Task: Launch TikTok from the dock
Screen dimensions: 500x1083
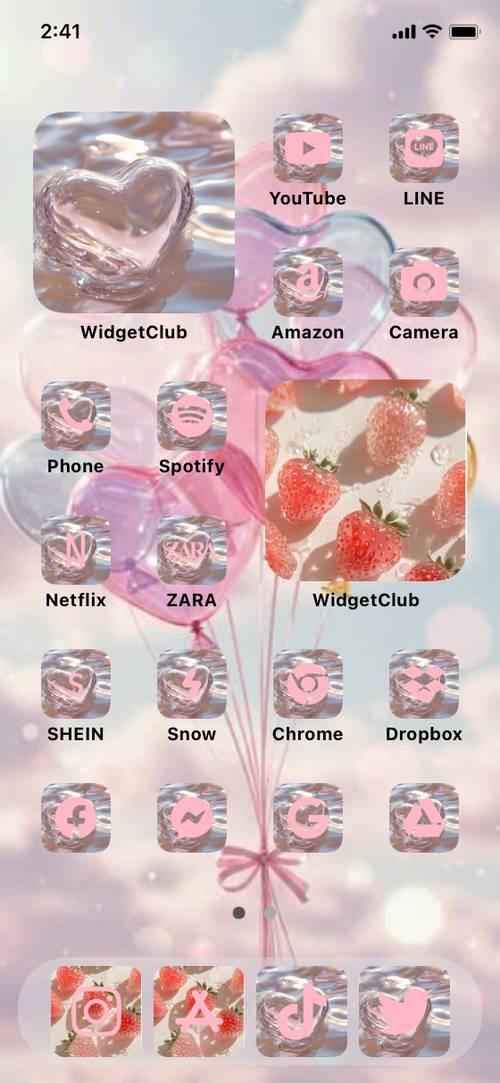Action: click(301, 1011)
